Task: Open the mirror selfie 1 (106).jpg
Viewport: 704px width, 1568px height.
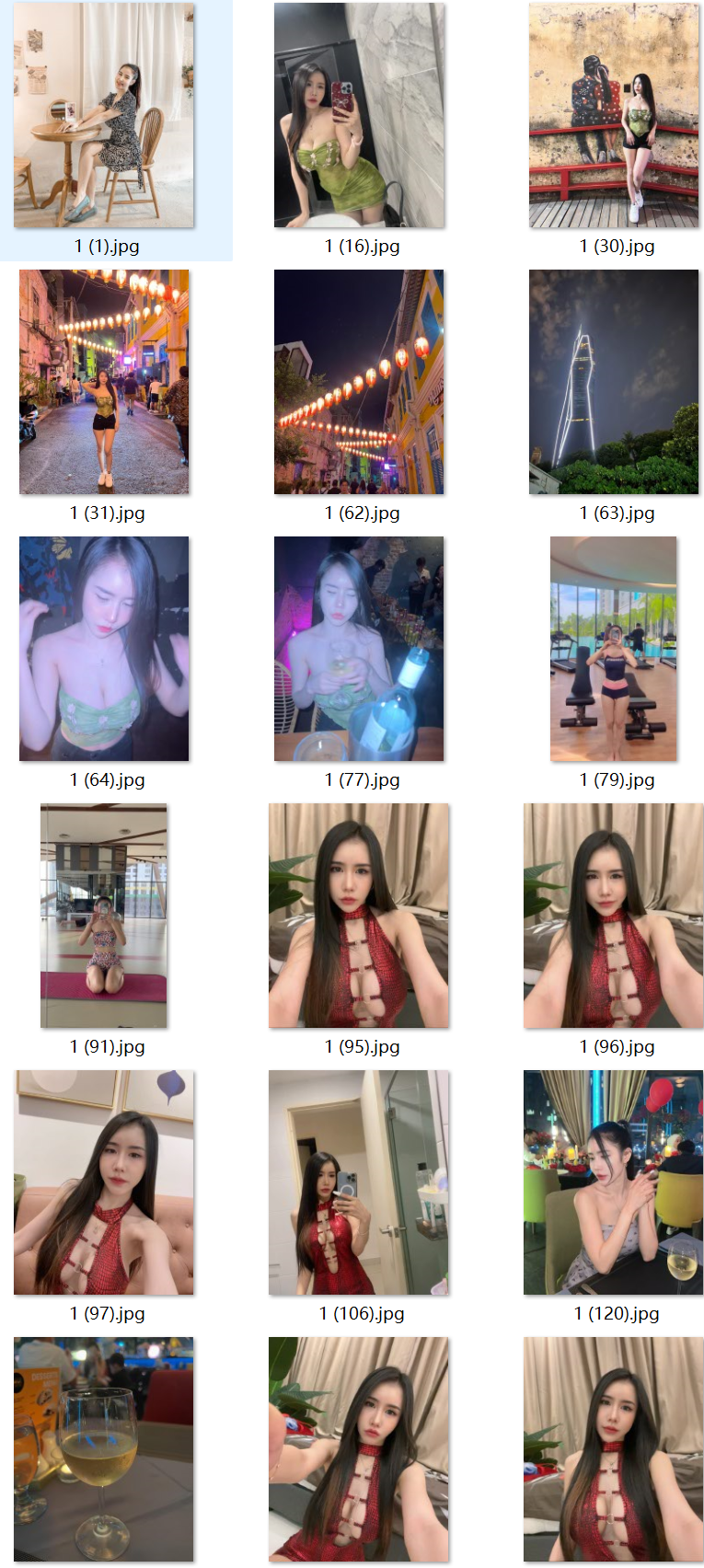Action: [x=359, y=1182]
